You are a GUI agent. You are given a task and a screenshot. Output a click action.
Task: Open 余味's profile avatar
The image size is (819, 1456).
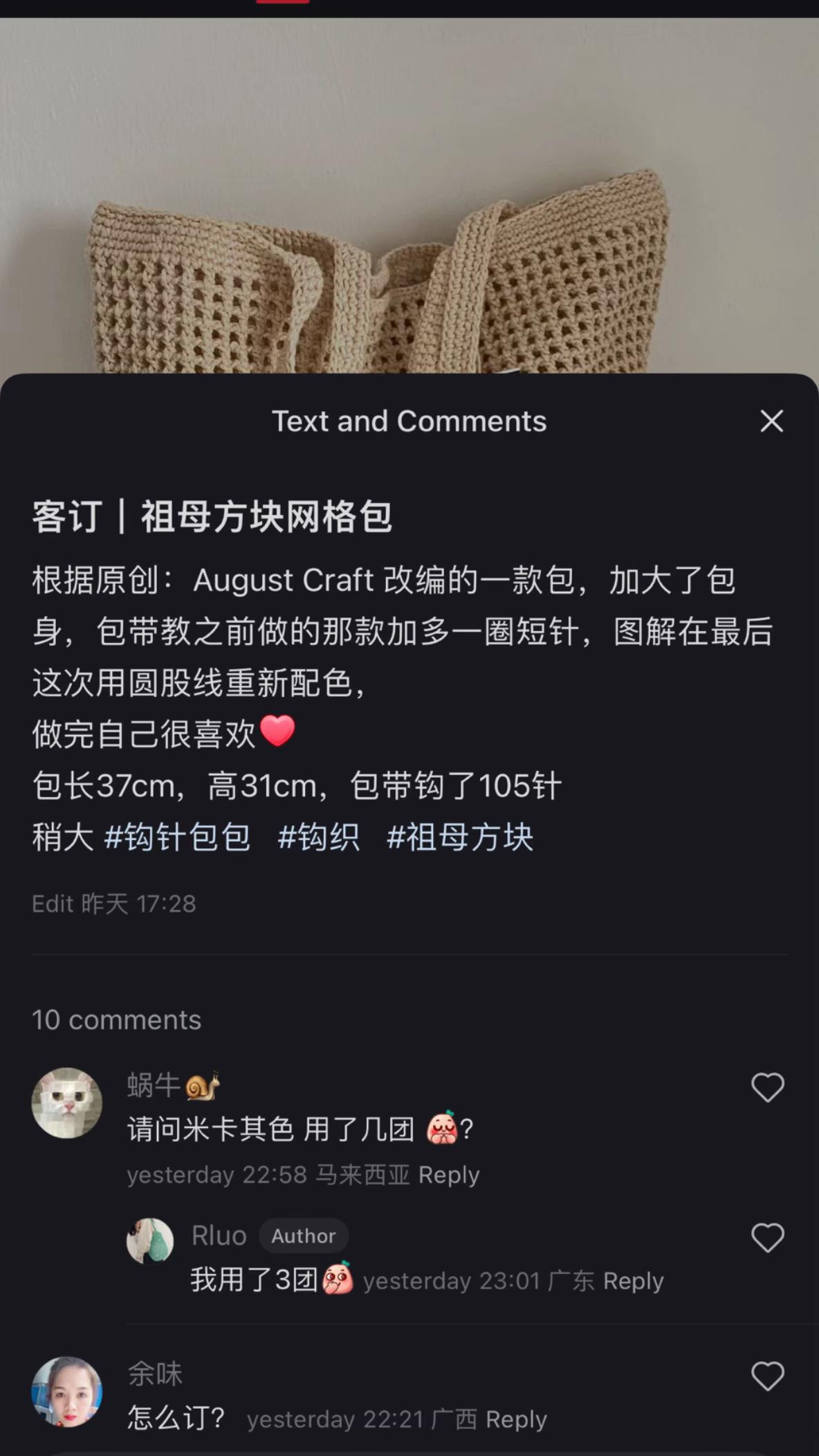pos(67,1392)
